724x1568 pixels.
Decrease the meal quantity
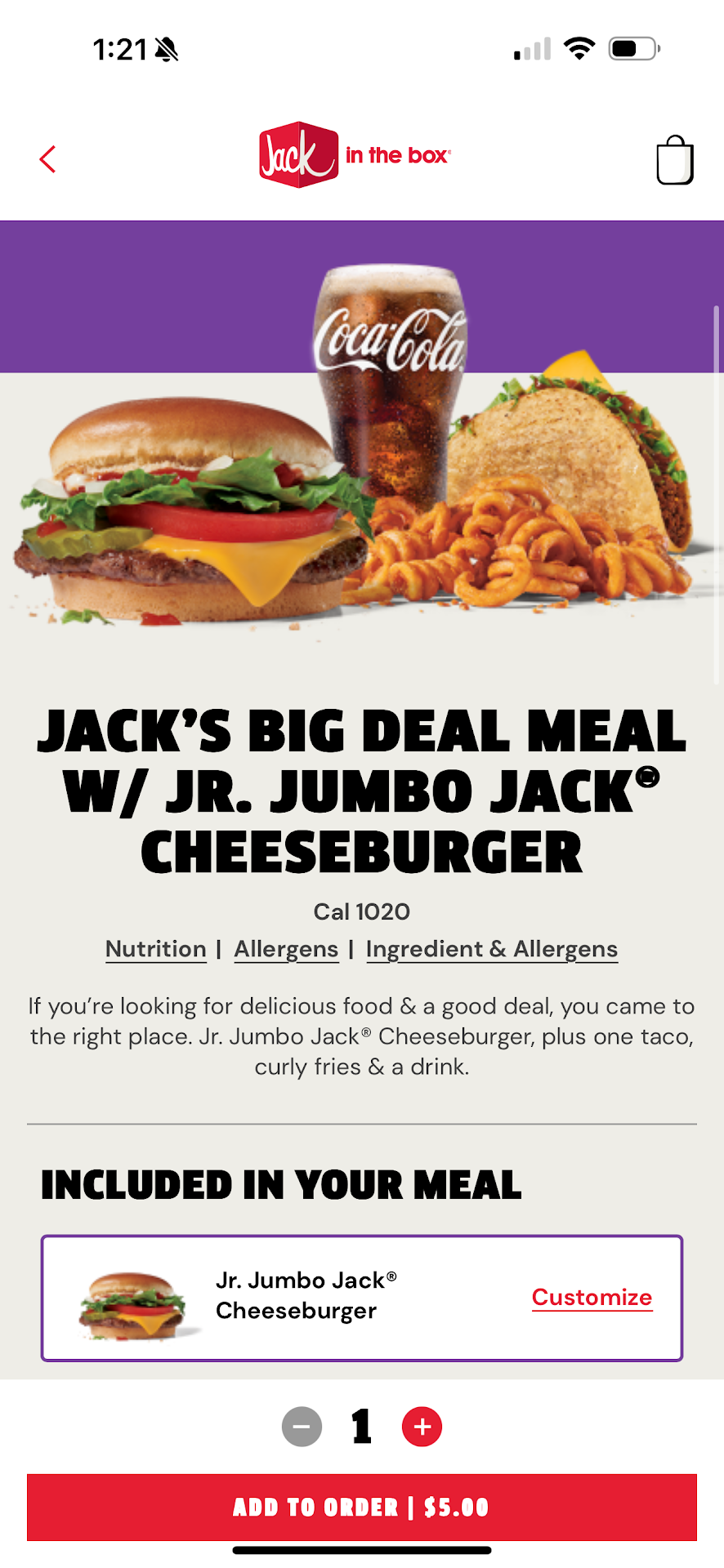pyautogui.click(x=302, y=1427)
